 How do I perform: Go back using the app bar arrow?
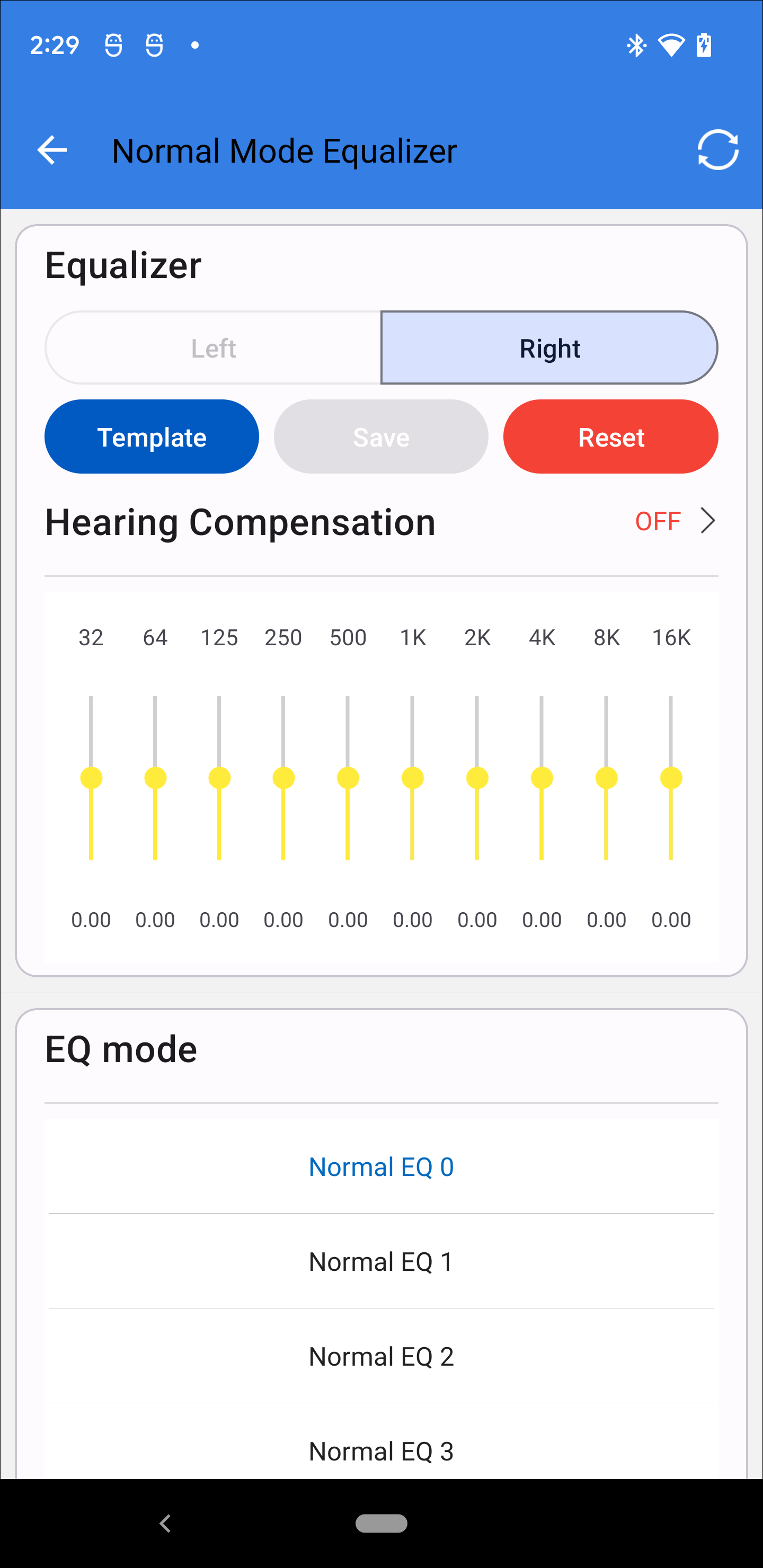(x=52, y=150)
